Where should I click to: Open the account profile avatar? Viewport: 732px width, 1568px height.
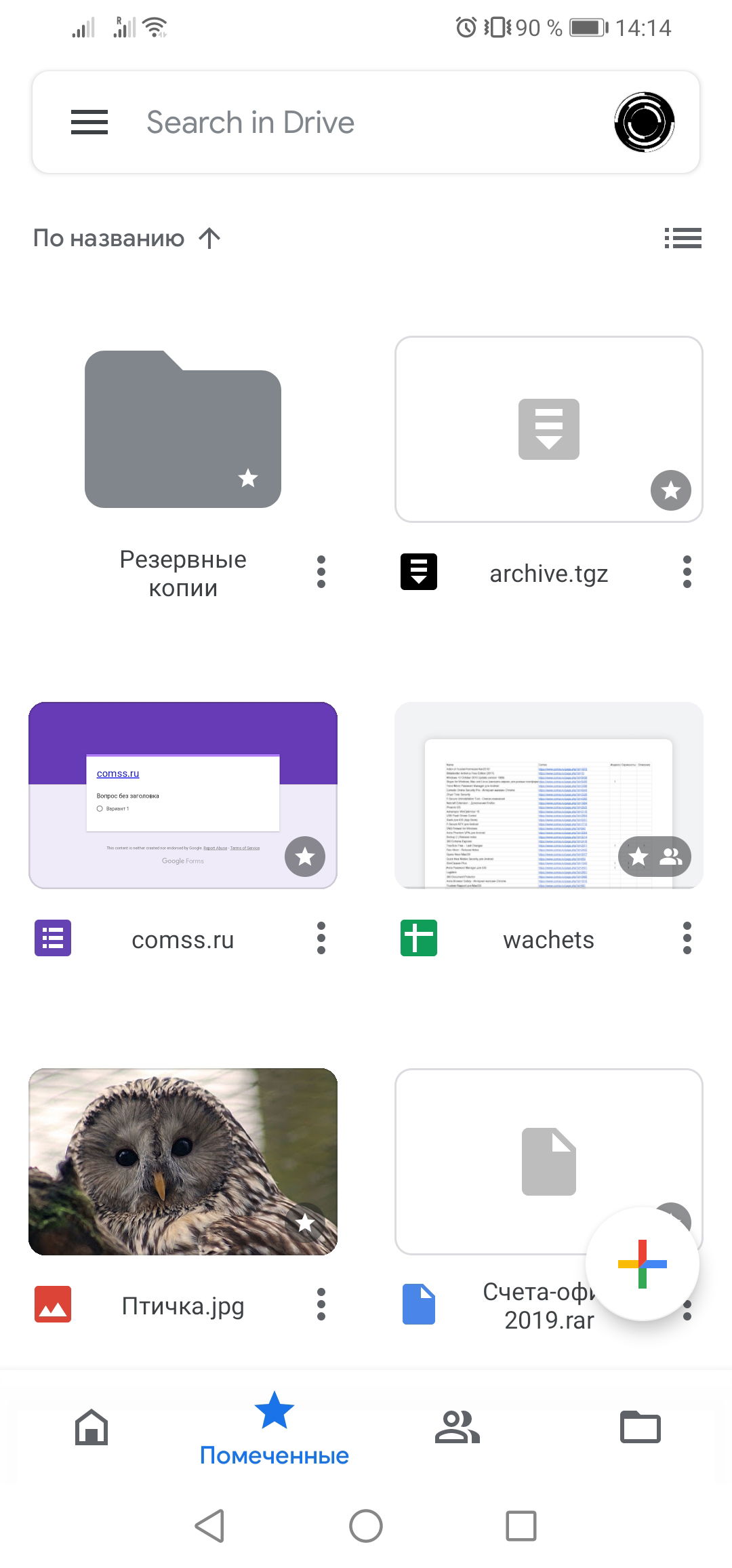(x=644, y=122)
